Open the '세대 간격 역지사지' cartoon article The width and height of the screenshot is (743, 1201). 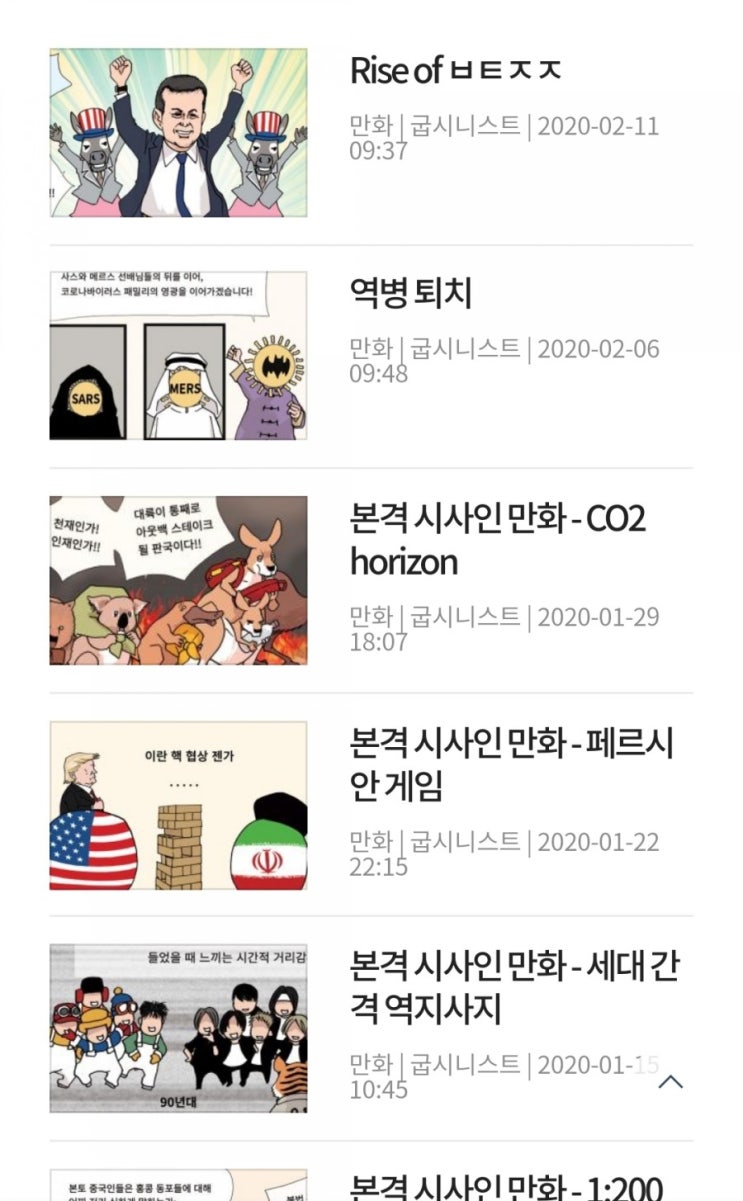point(514,988)
